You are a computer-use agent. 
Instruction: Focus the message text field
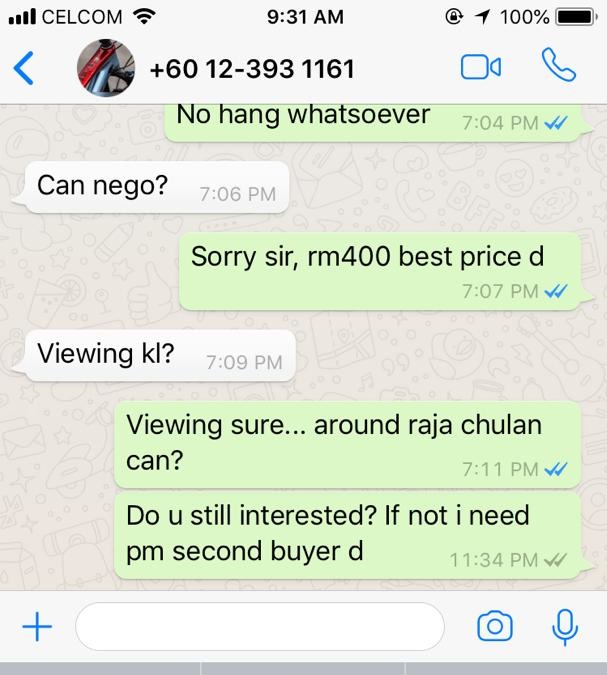click(x=259, y=627)
